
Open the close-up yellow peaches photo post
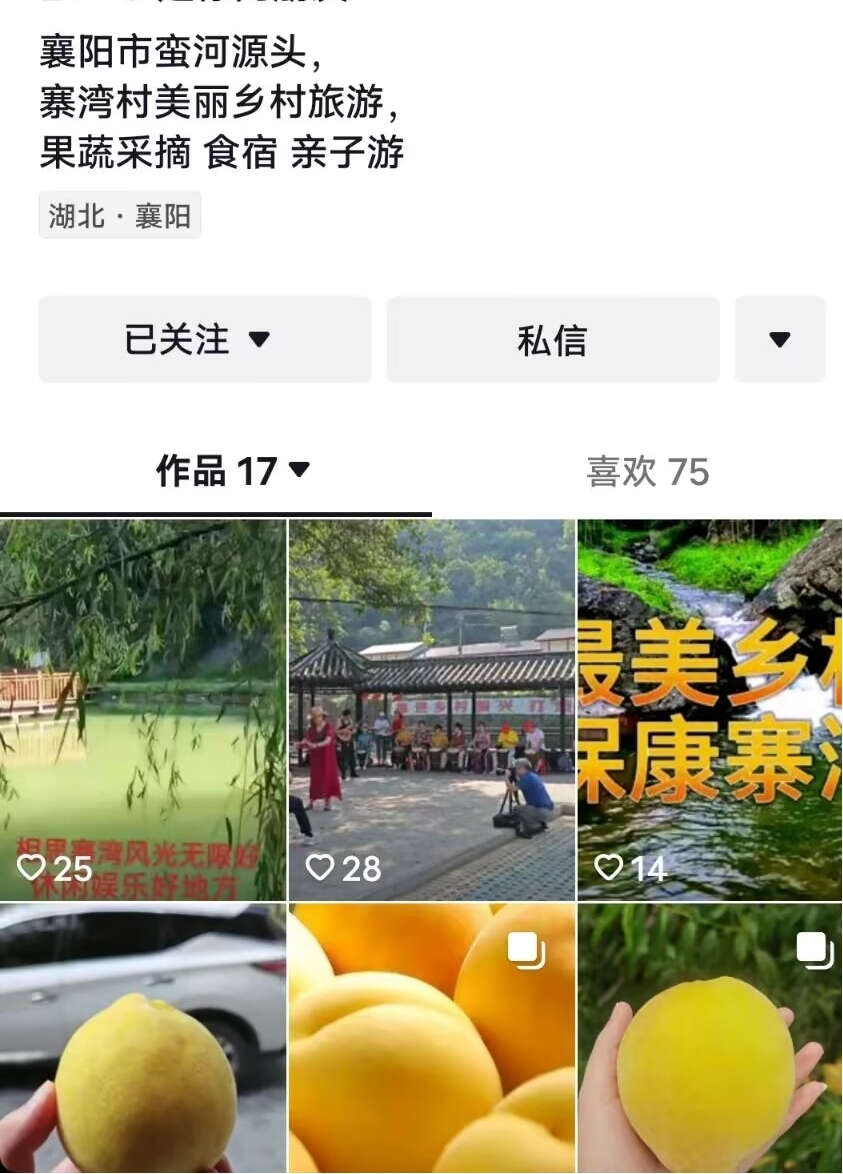click(x=432, y=1040)
